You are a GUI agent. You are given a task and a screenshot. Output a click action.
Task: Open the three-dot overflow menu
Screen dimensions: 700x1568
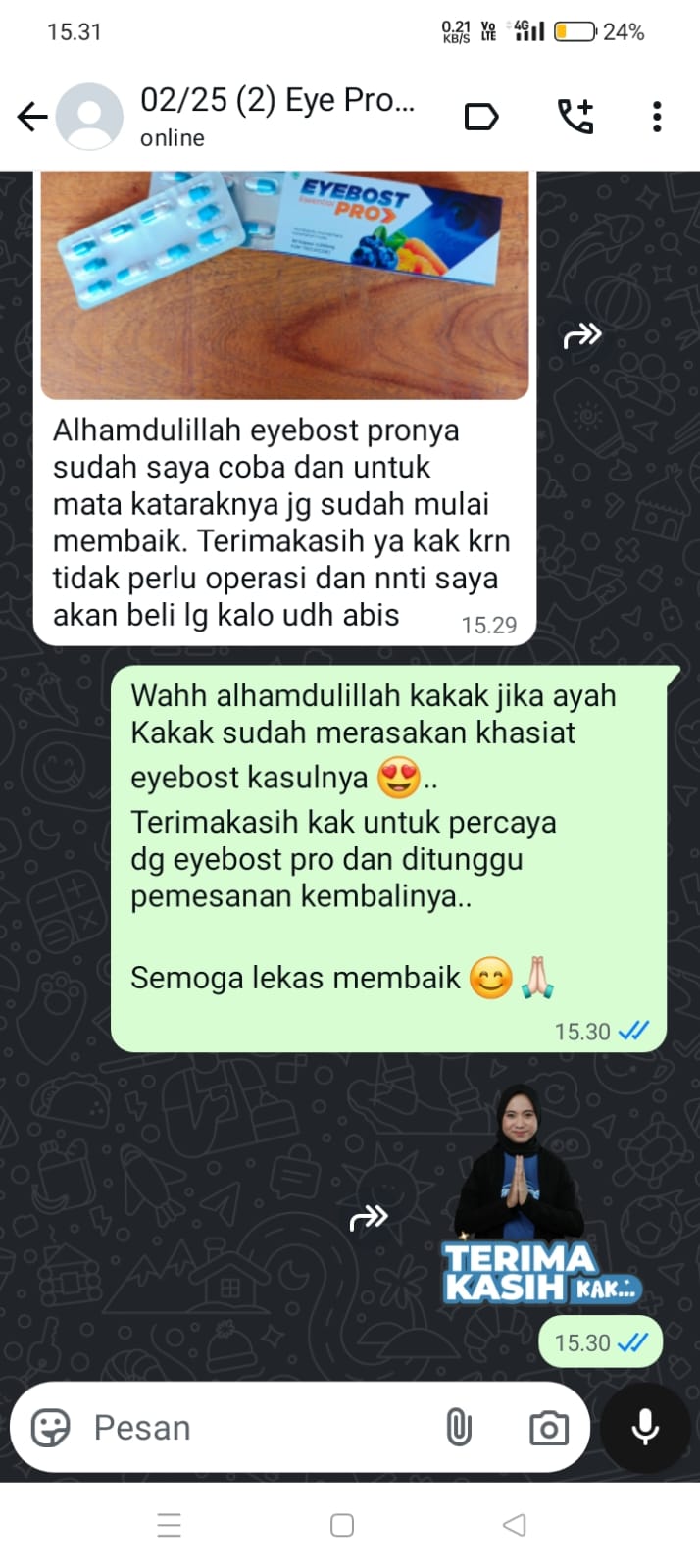pos(657,117)
